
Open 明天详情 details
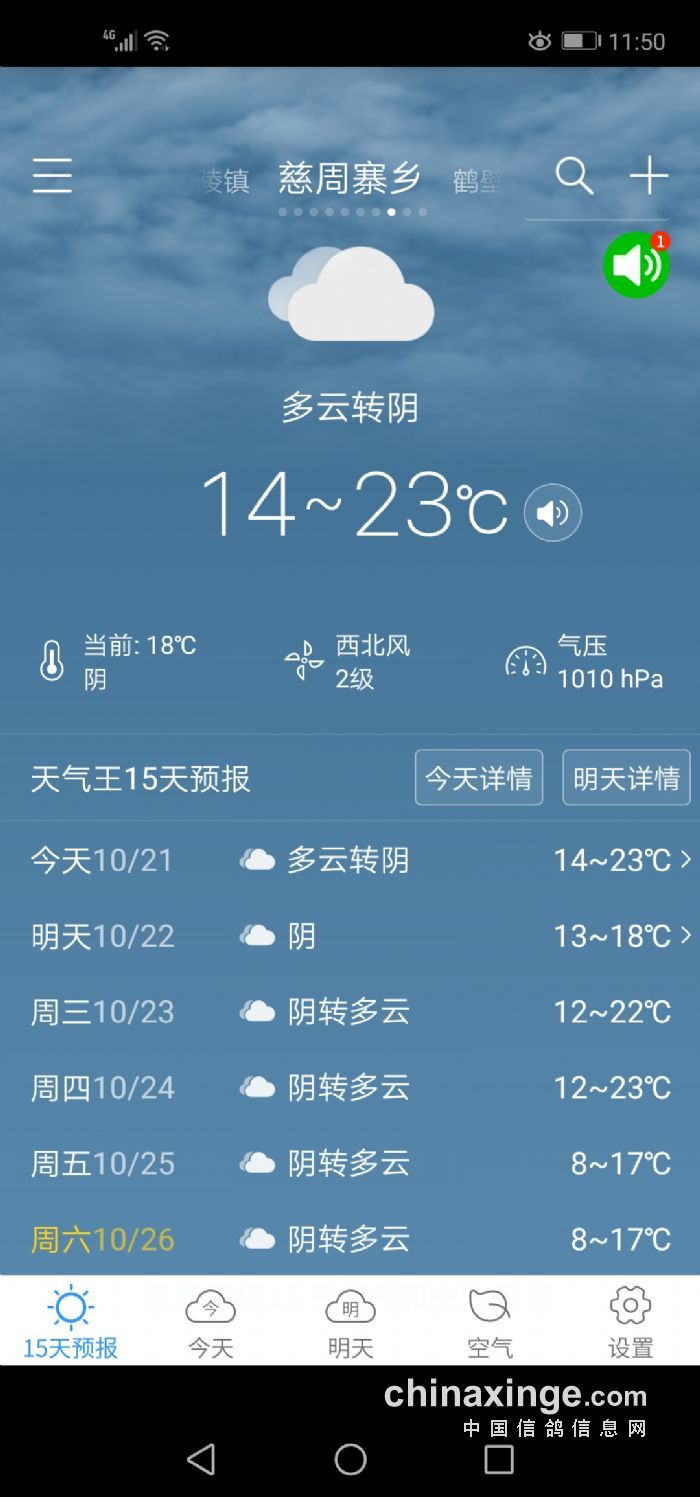[626, 778]
